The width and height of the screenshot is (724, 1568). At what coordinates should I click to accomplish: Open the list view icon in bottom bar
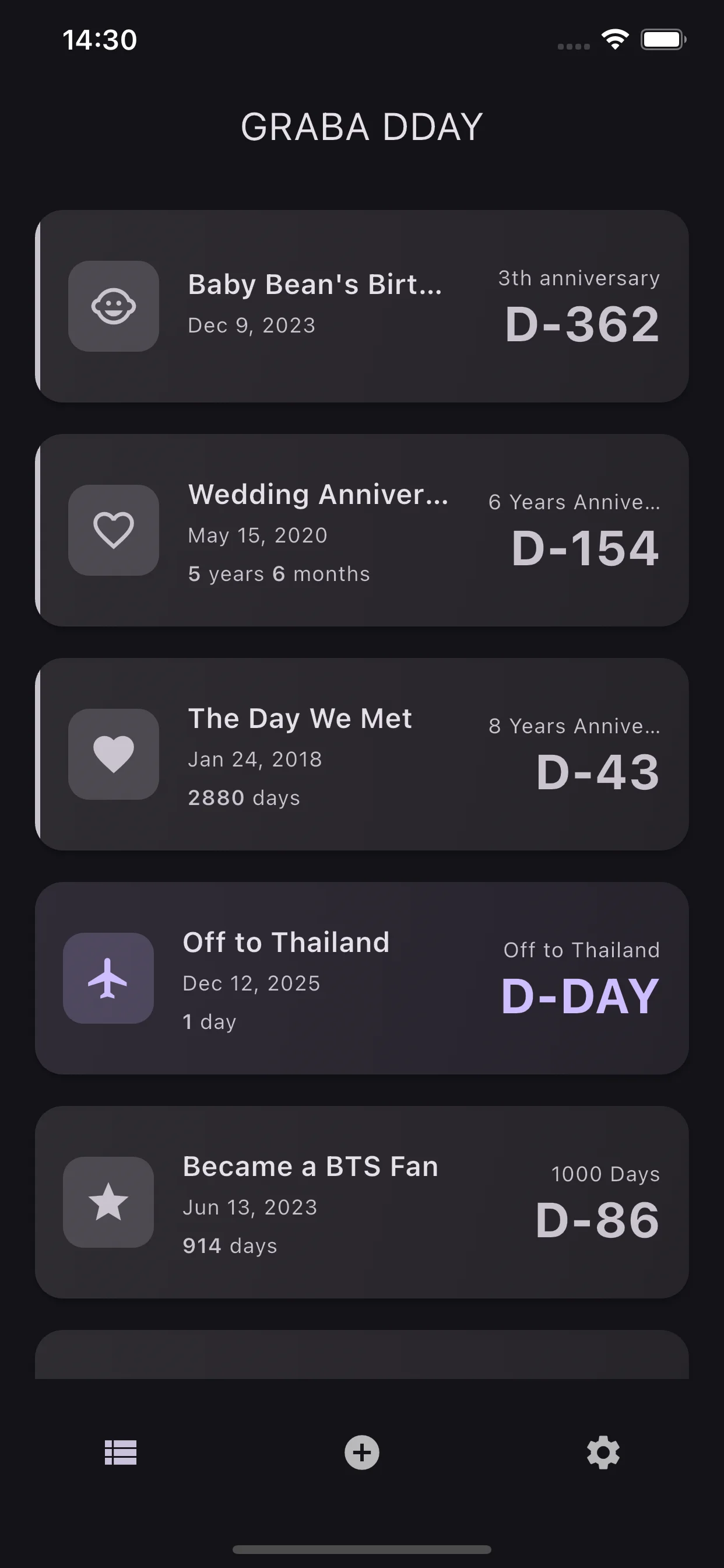121,1452
